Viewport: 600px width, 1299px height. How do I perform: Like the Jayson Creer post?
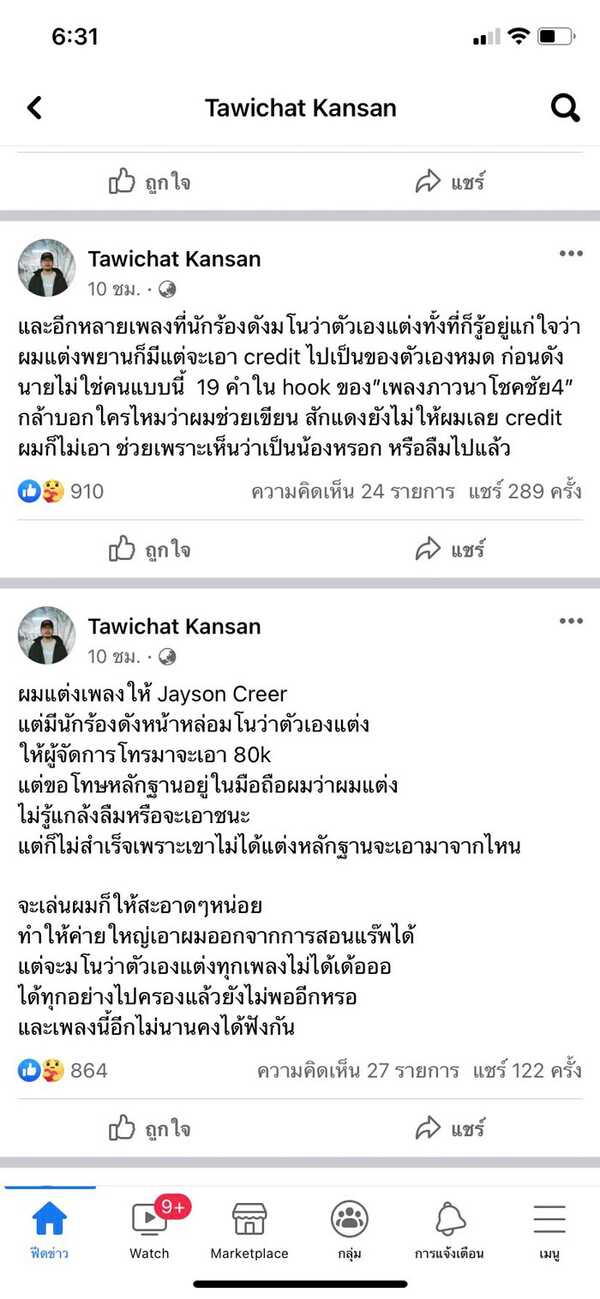(x=149, y=1128)
